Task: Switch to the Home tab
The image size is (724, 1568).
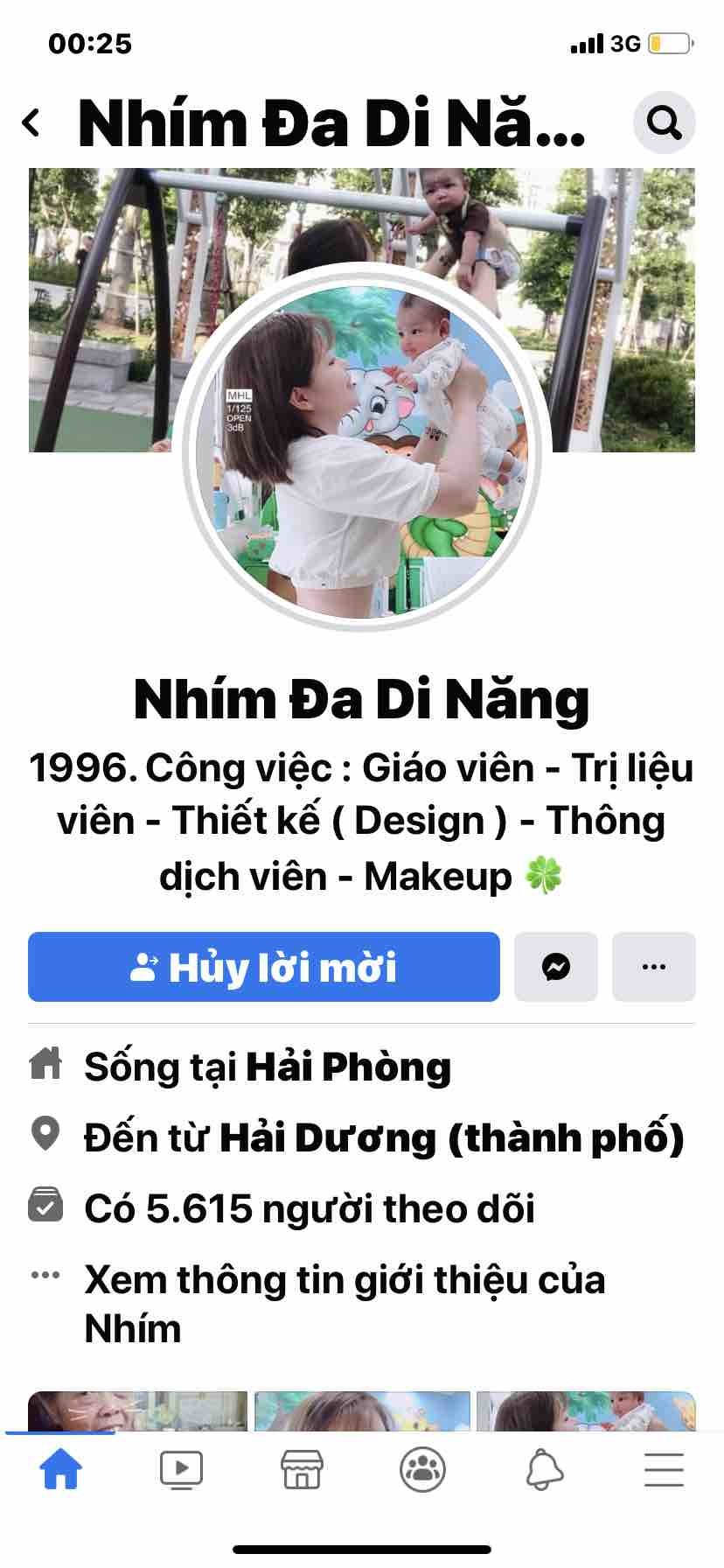Action: click(60, 1469)
